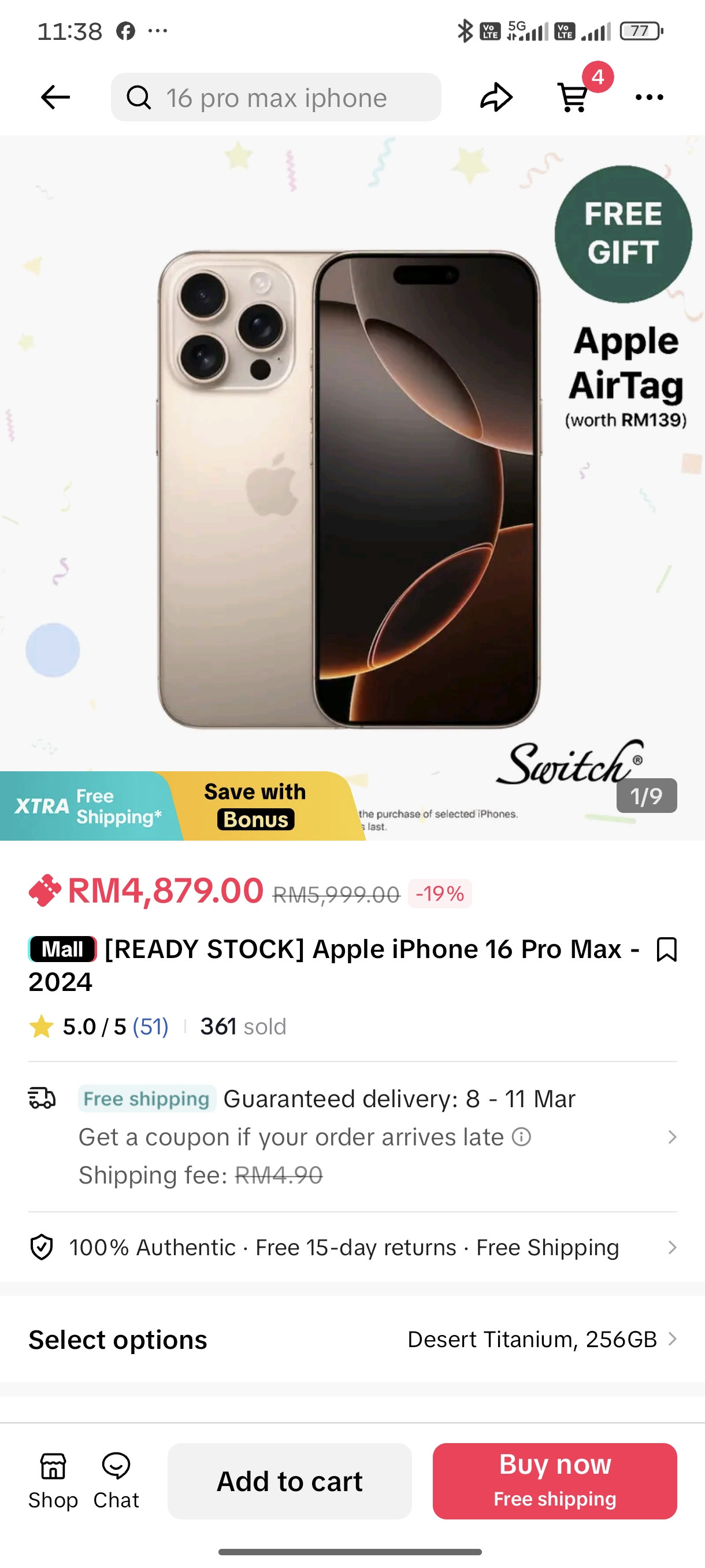This screenshot has width=705, height=1568.
Task: View the 51 product reviews
Action: 150,1027
